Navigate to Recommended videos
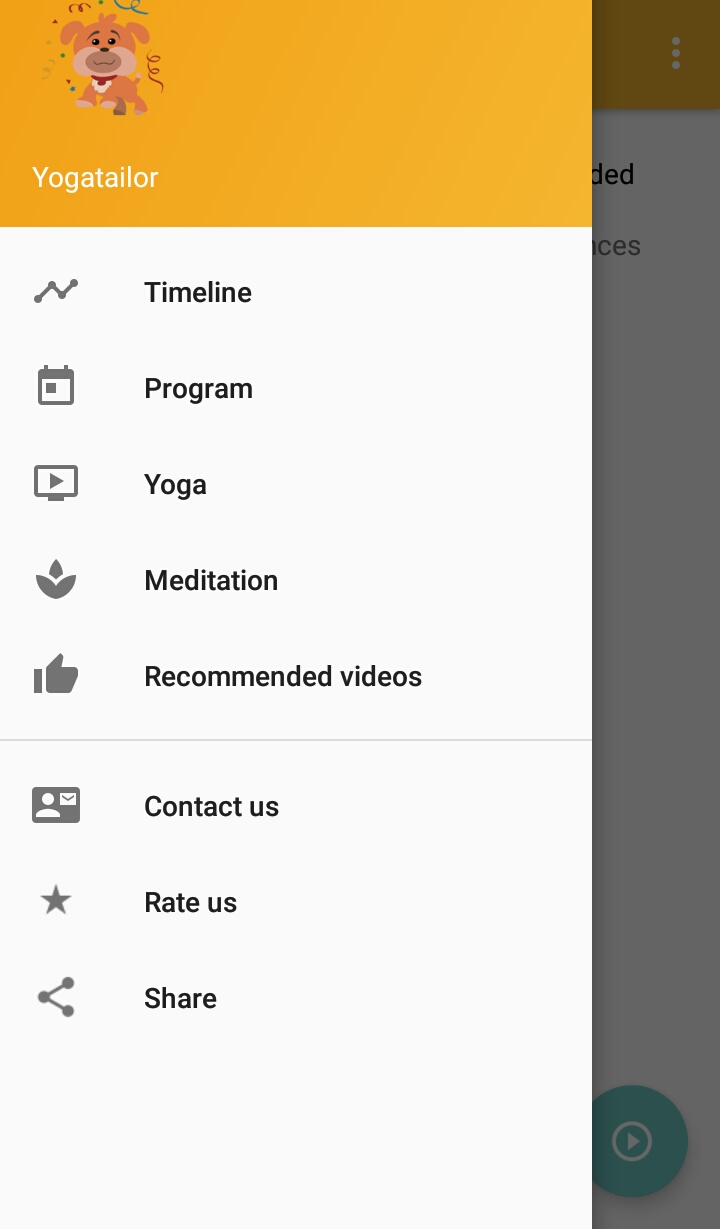Viewport: 720px width, 1229px height. [283, 675]
